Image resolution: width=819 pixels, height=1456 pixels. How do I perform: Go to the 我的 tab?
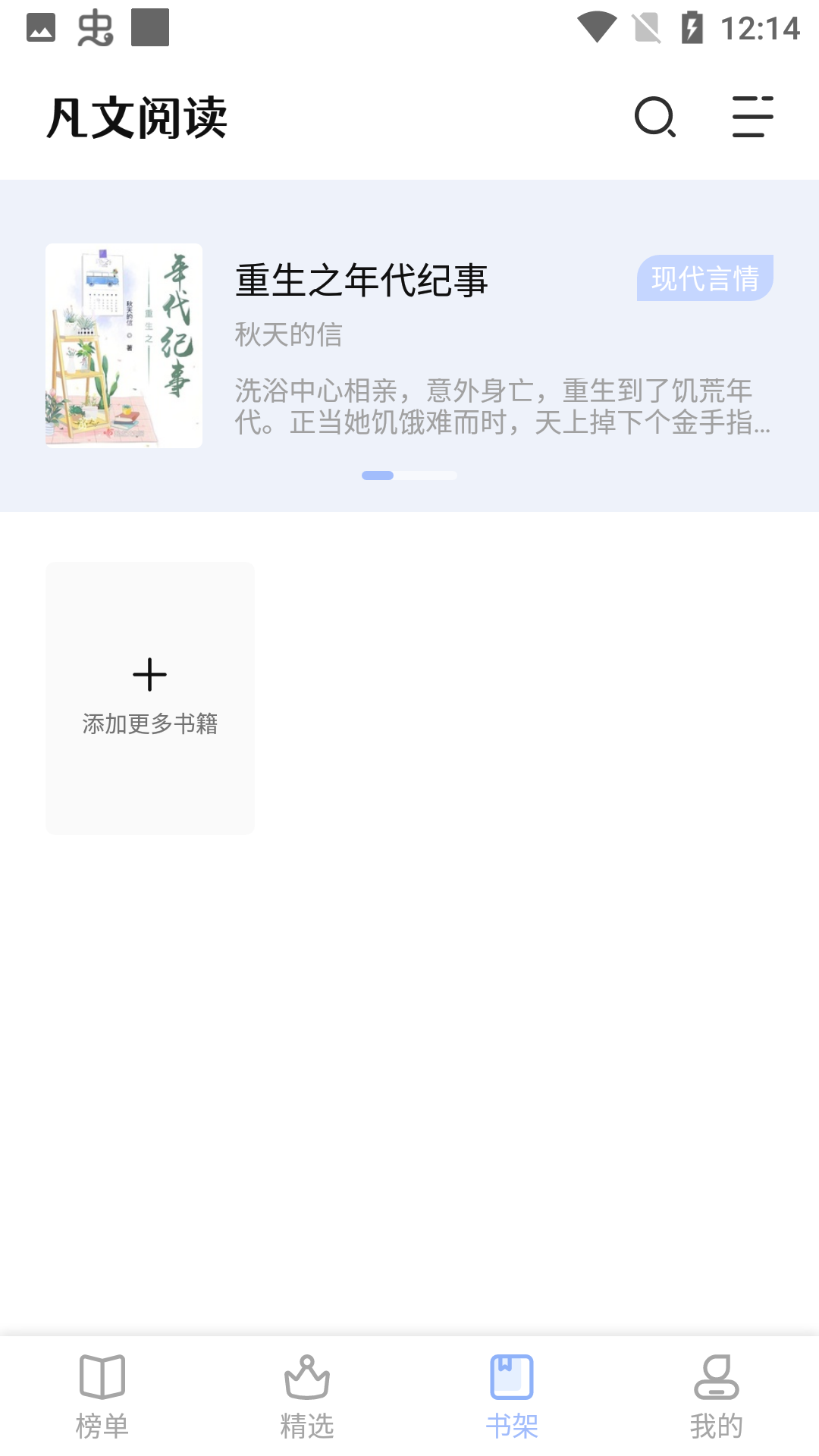pos(716,1395)
